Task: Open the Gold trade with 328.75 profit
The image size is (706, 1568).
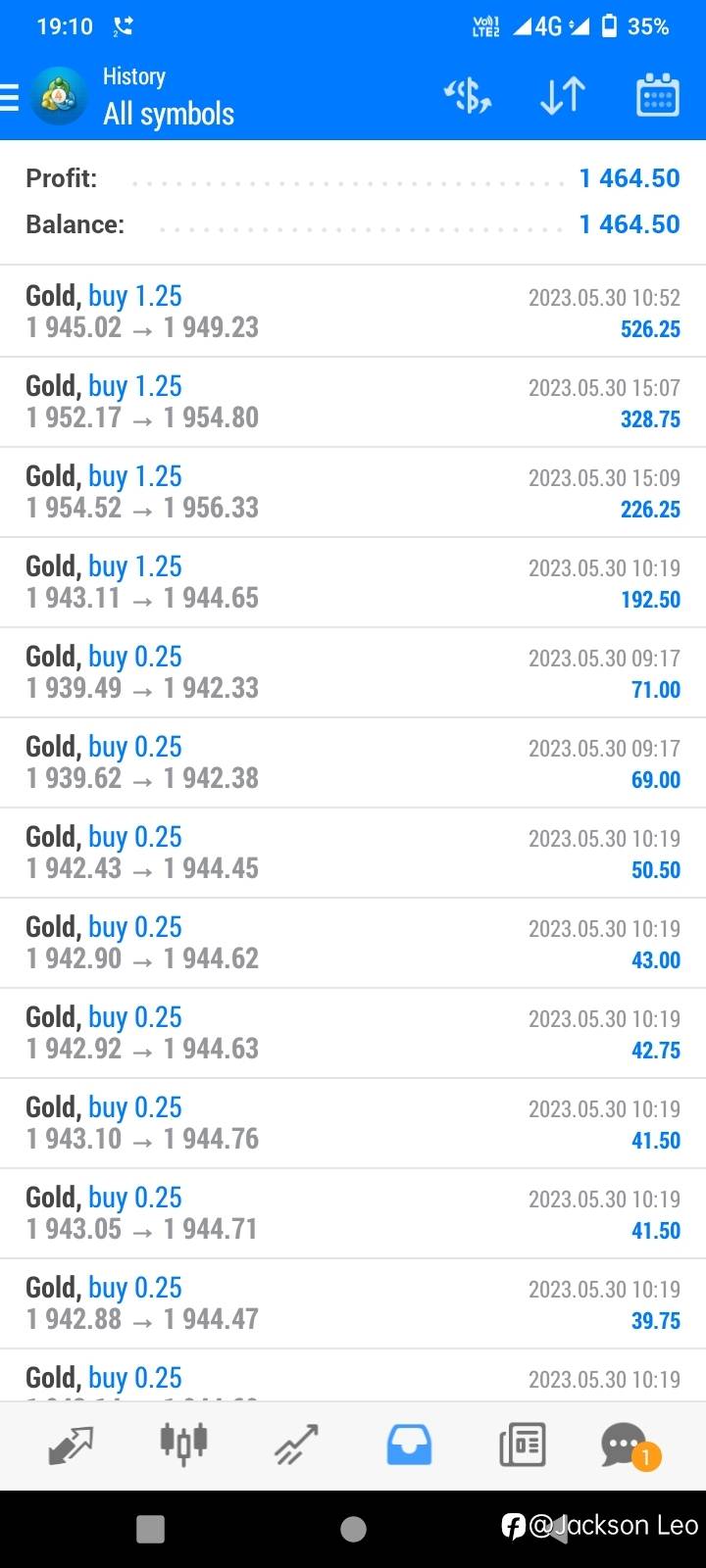Action: click(353, 402)
